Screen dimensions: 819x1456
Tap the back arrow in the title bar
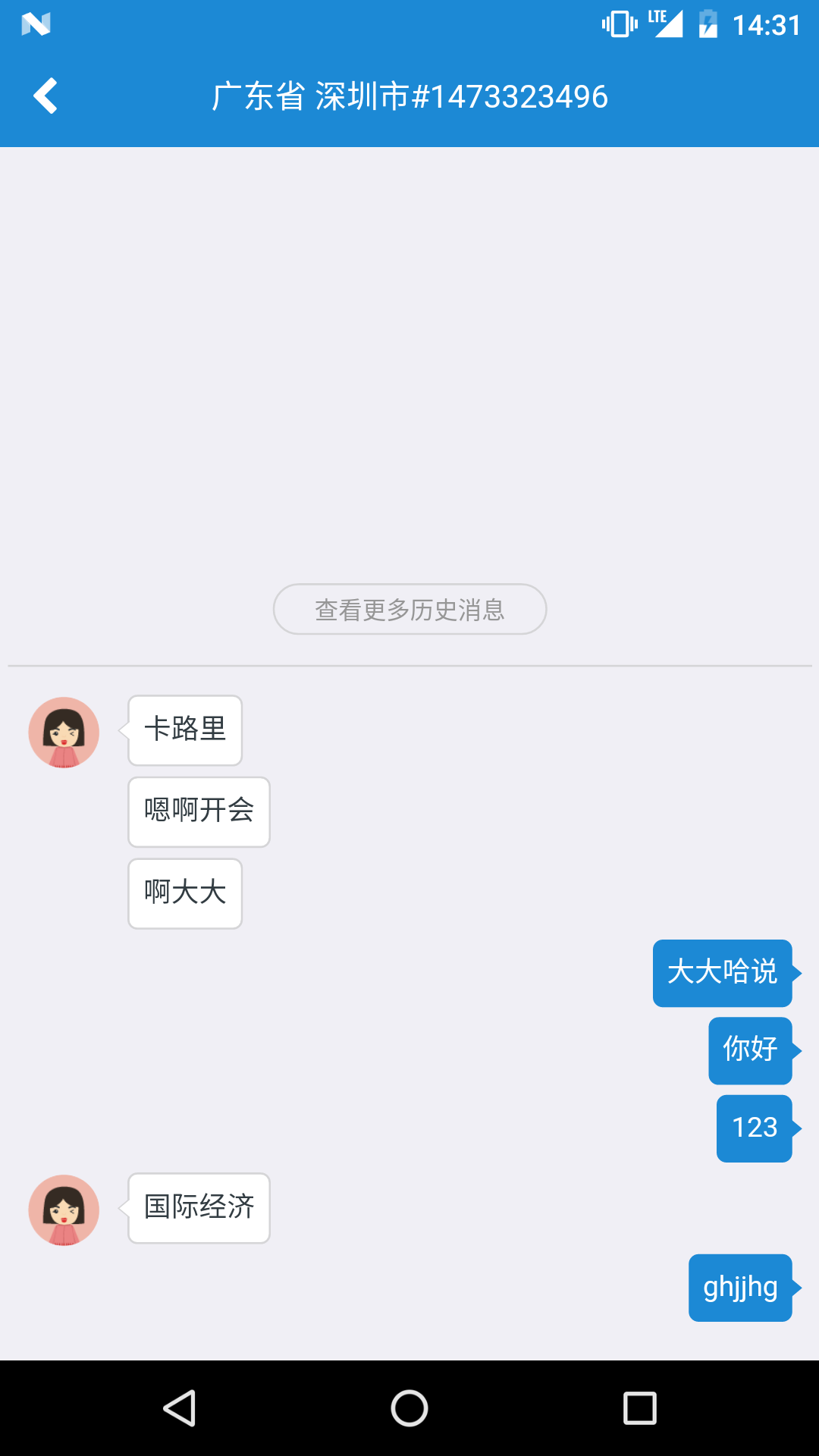tap(45, 96)
